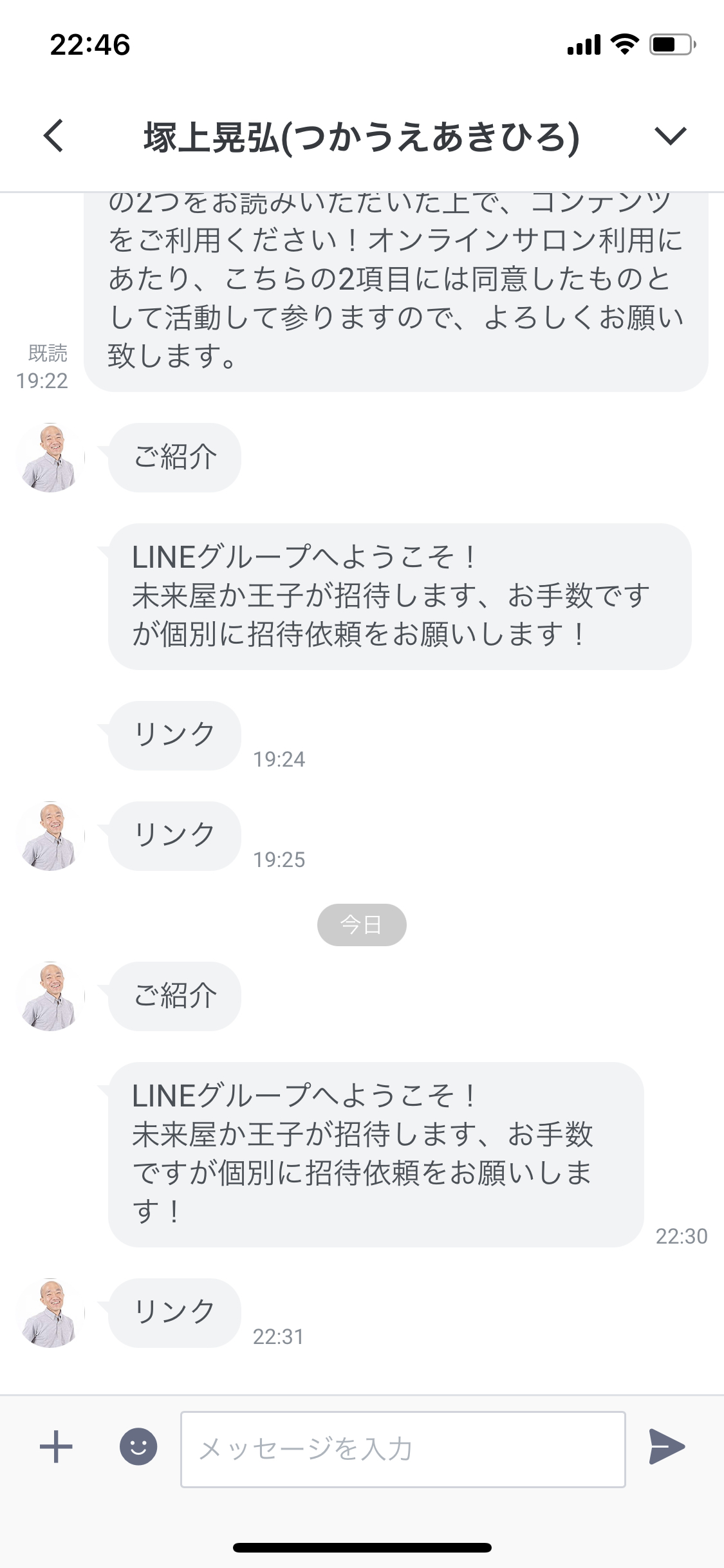Screen dimensions: 724x1568
Task: Focus the メッセージを入力 text field
Action: [403, 1449]
